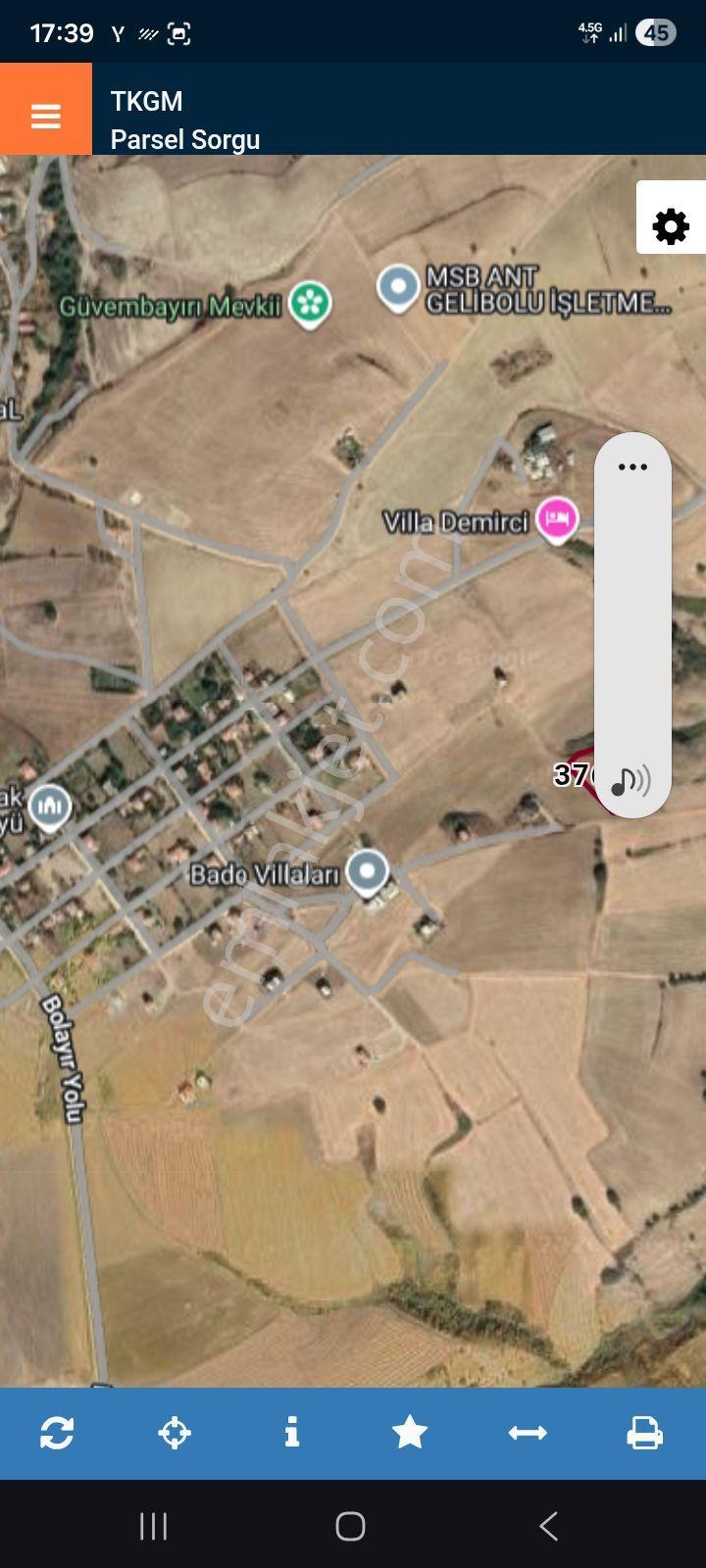The image size is (706, 1568).
Task: Select the measure distance arrow tool
Action: pos(528,1433)
